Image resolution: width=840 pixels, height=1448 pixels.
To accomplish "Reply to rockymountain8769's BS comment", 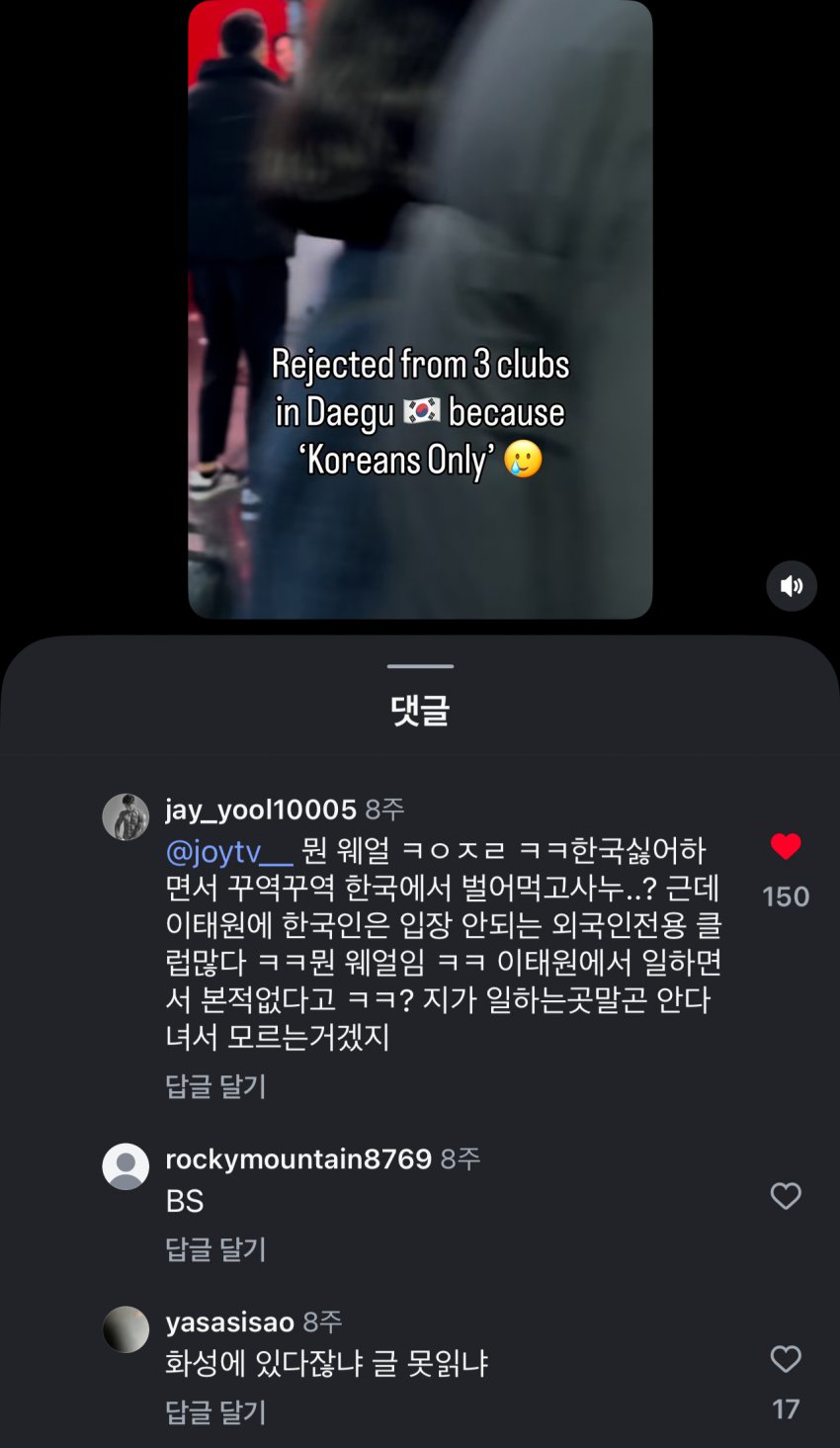I will click(215, 1249).
